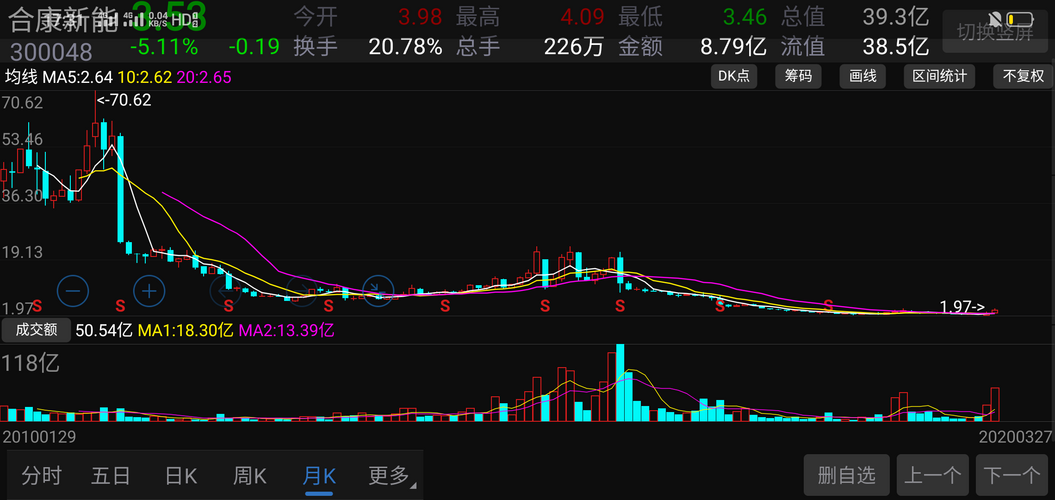1055x500 pixels.
Task: Open the DK点 indicator
Action: coord(734,76)
